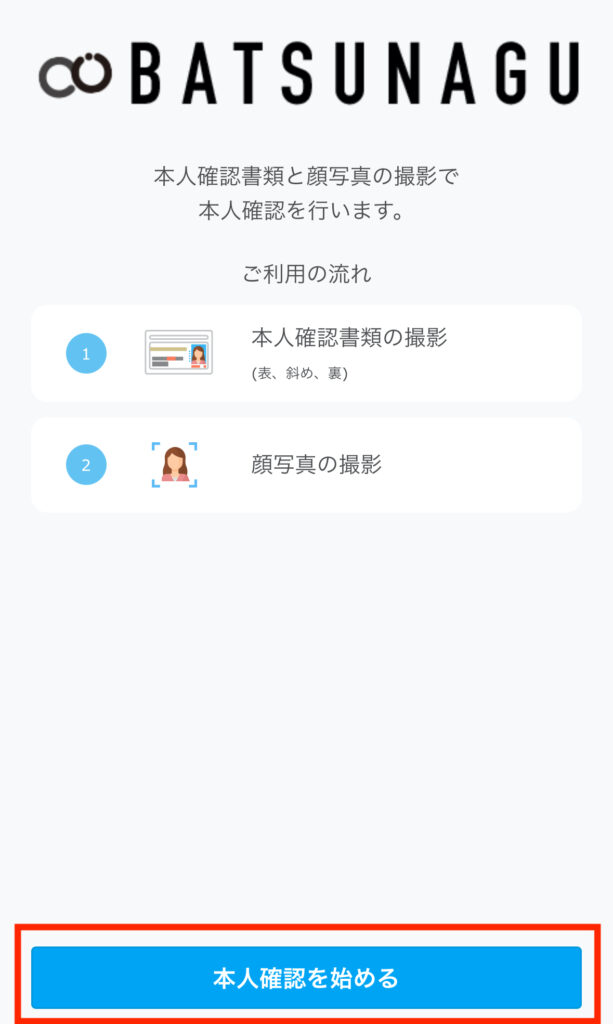Screen dimensions: 613x1024
Task: Tap the 本人確認を始める button
Action: [306, 978]
